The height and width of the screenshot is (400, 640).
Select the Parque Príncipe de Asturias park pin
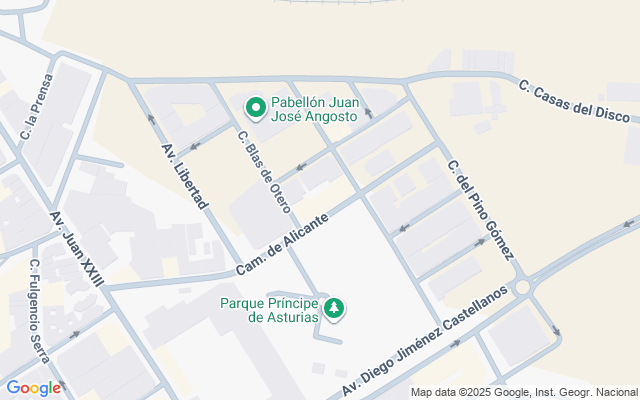coord(334,309)
